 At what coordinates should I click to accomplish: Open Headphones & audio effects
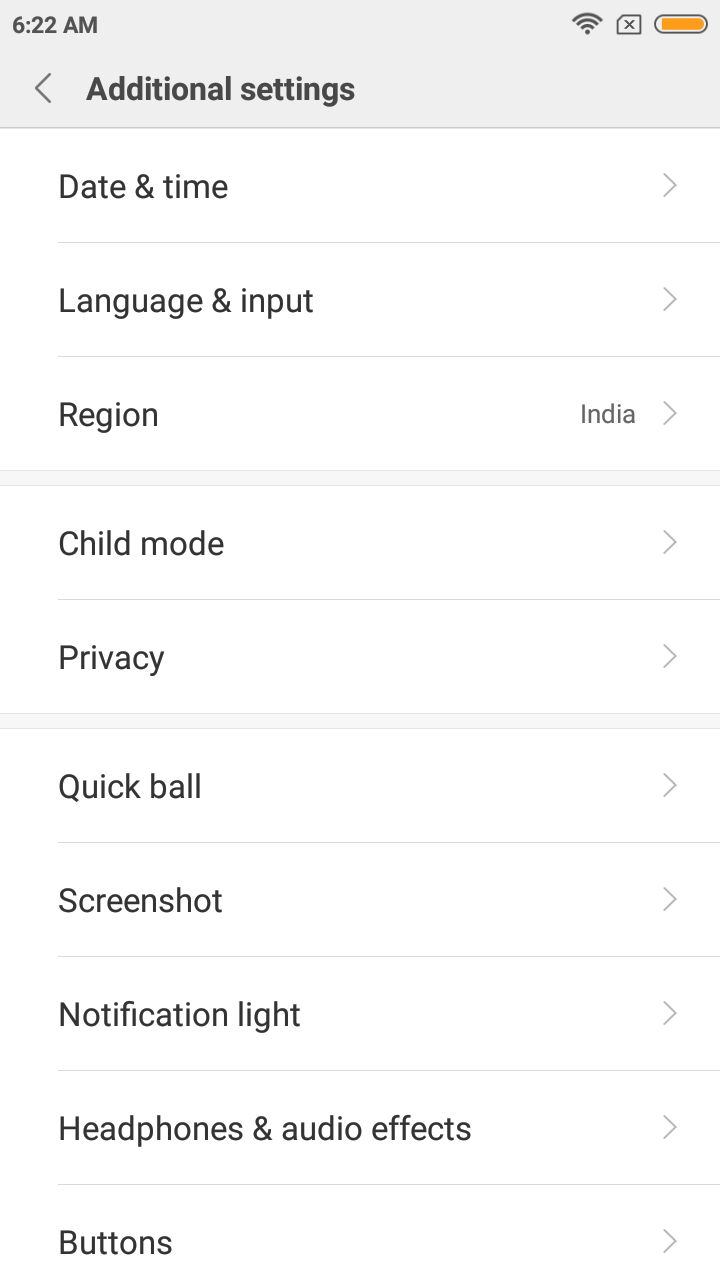360,1128
